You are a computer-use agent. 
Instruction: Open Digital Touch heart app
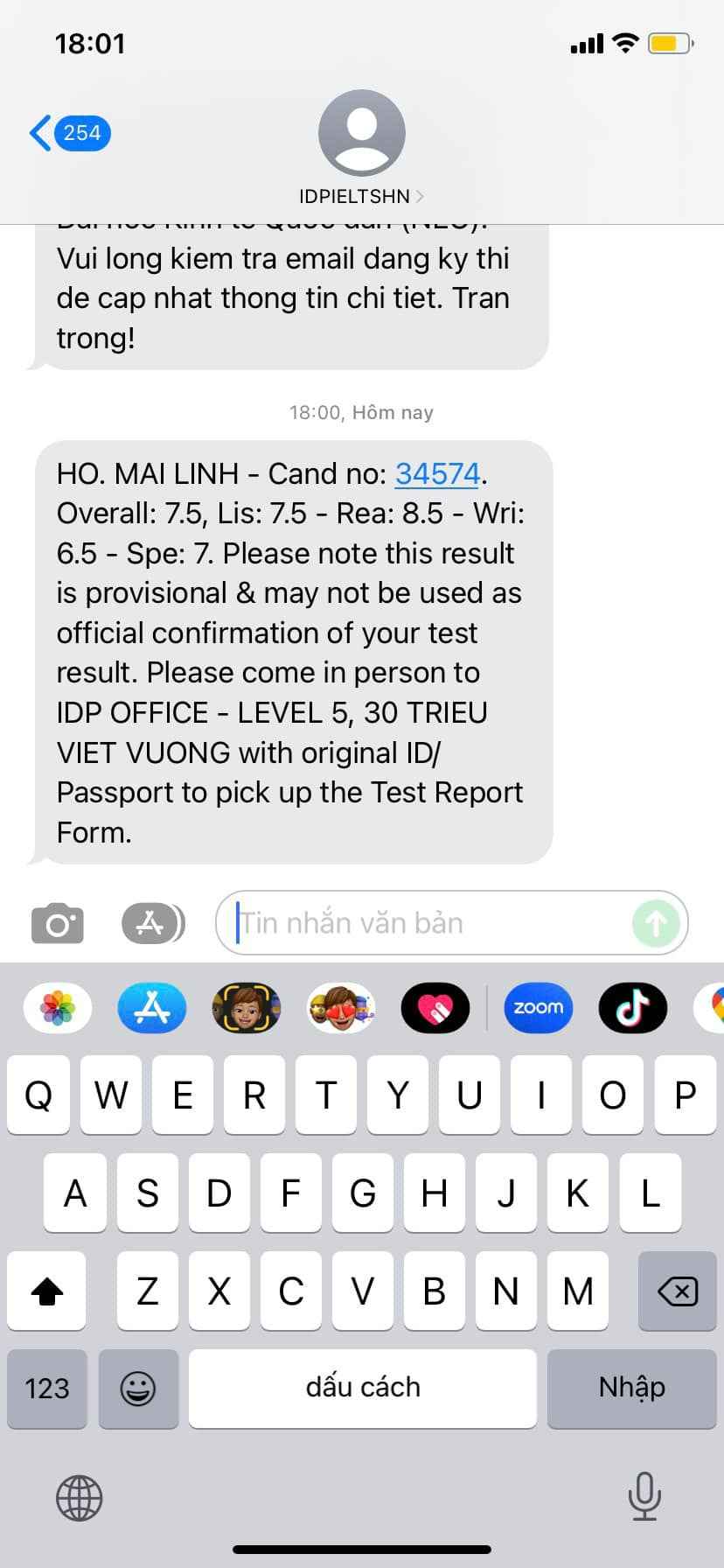435,1008
